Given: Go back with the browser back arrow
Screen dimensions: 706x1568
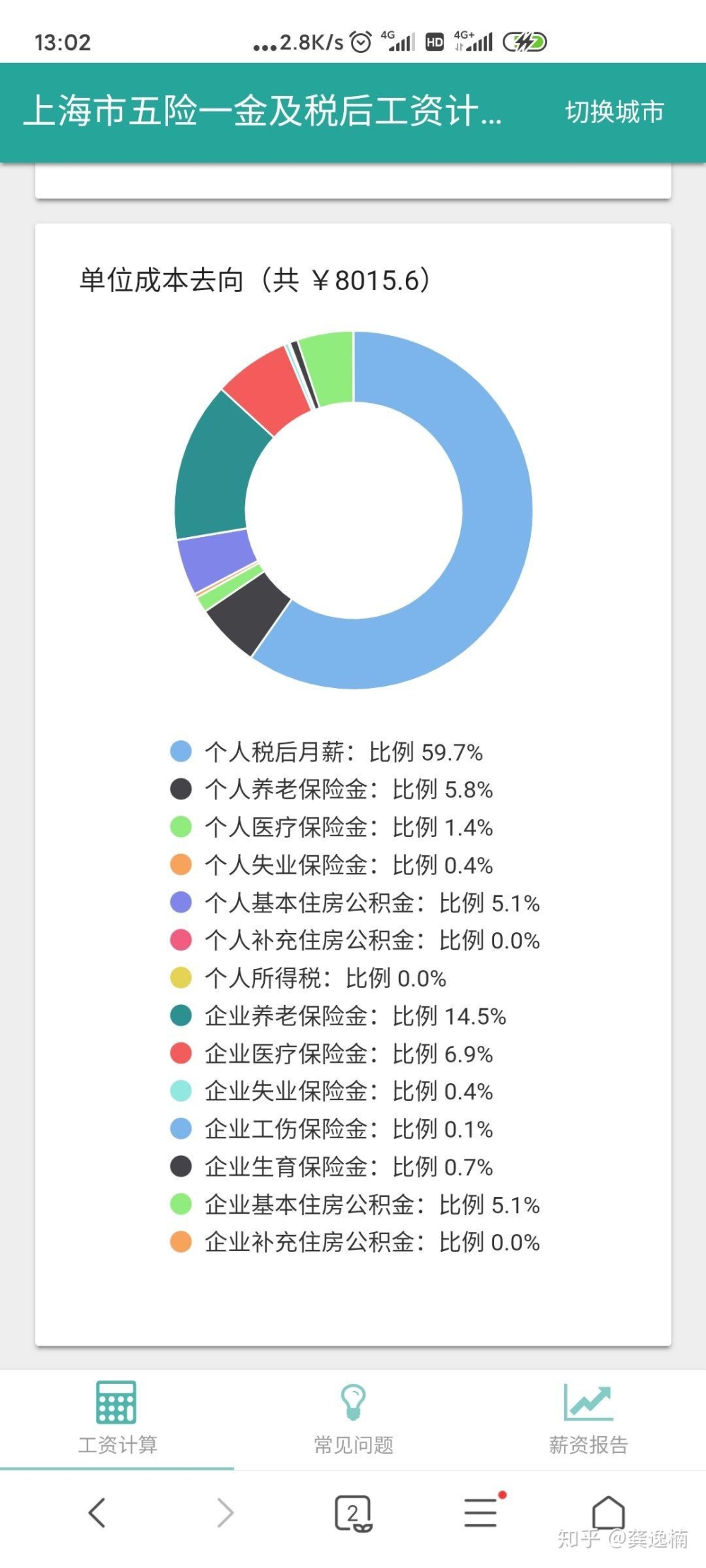Looking at the screenshot, I should tap(97, 1513).
